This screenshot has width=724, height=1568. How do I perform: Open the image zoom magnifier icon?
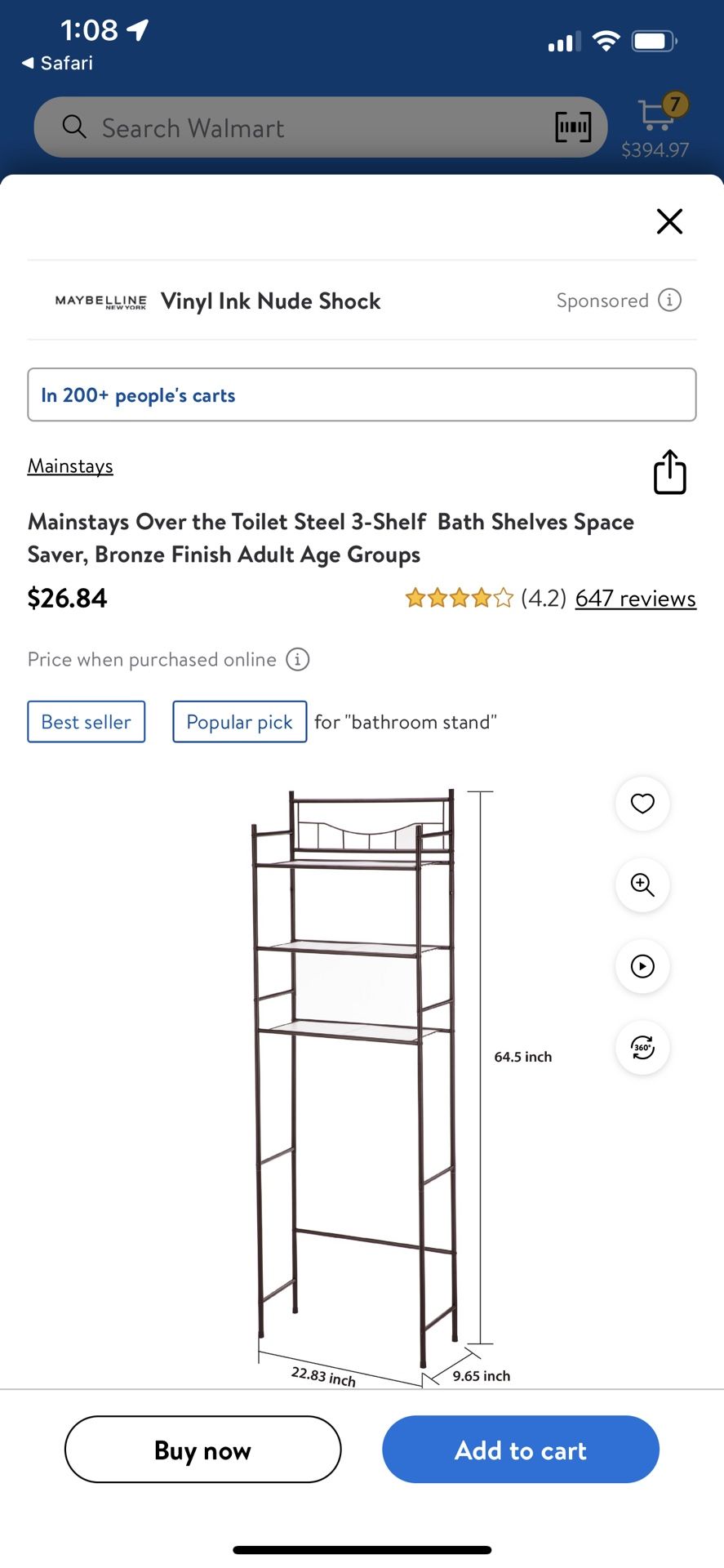click(642, 885)
